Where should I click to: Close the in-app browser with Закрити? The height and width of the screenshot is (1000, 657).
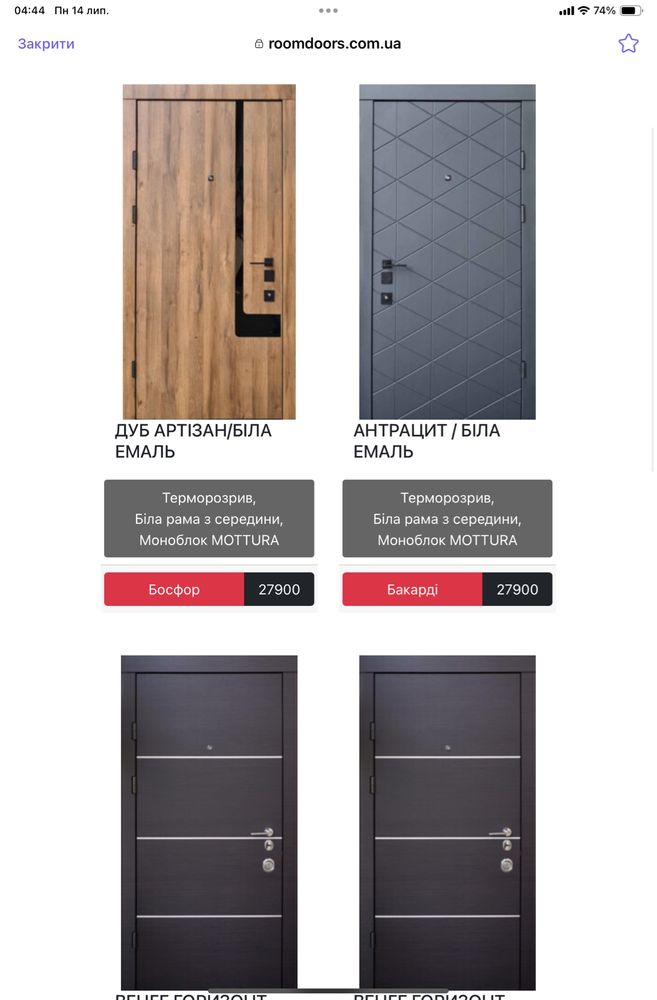(46, 44)
